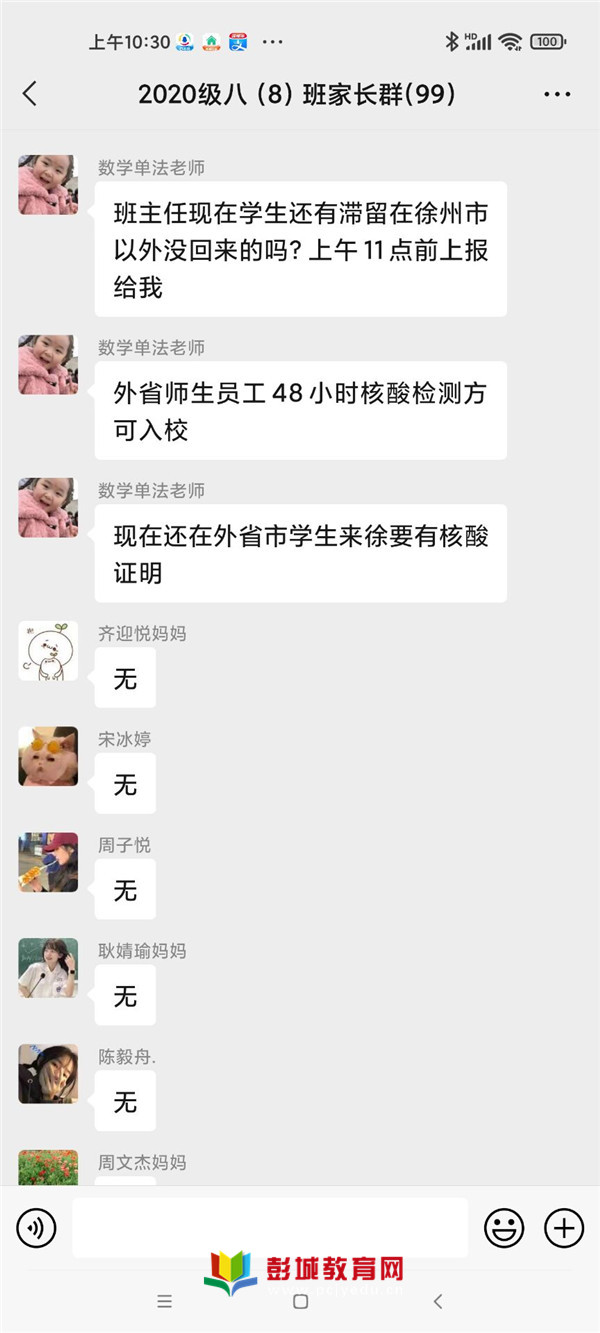Tap the system home button
This screenshot has width=600, height=1333.
[x=300, y=1302]
